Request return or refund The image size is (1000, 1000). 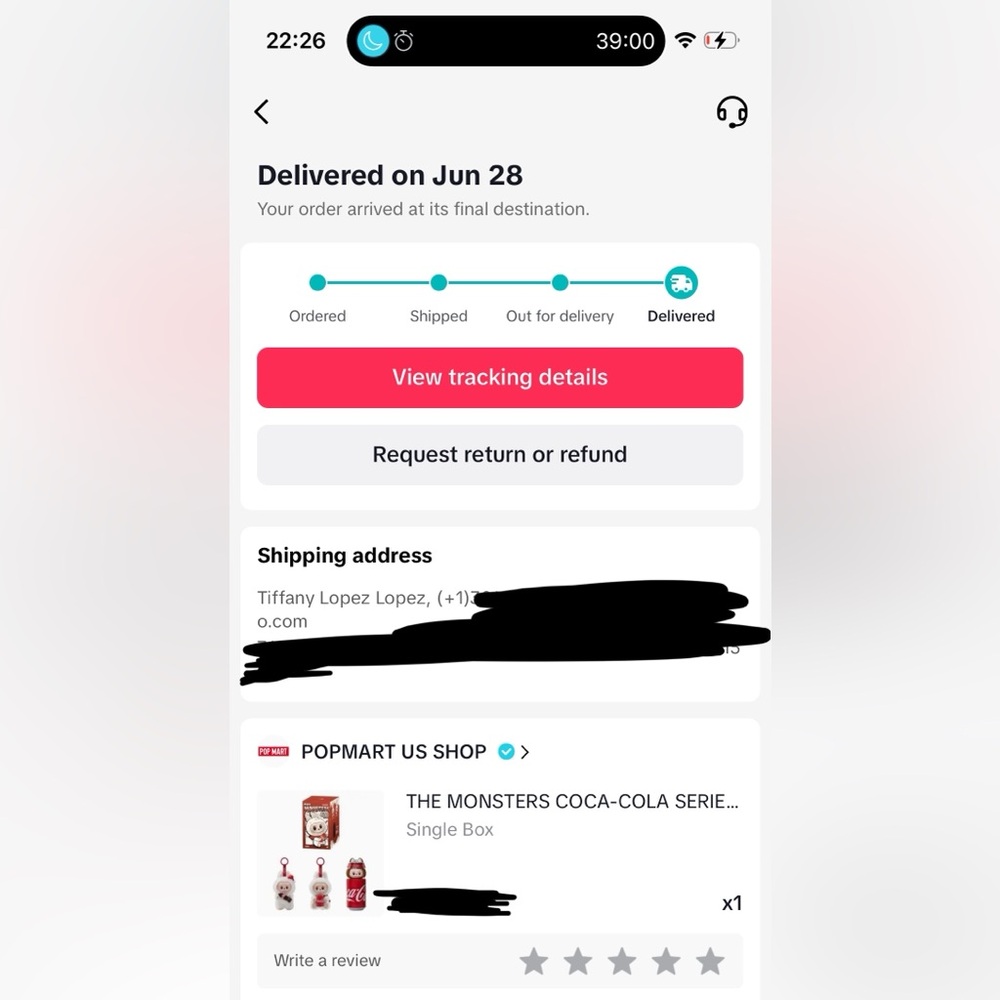tap(500, 455)
